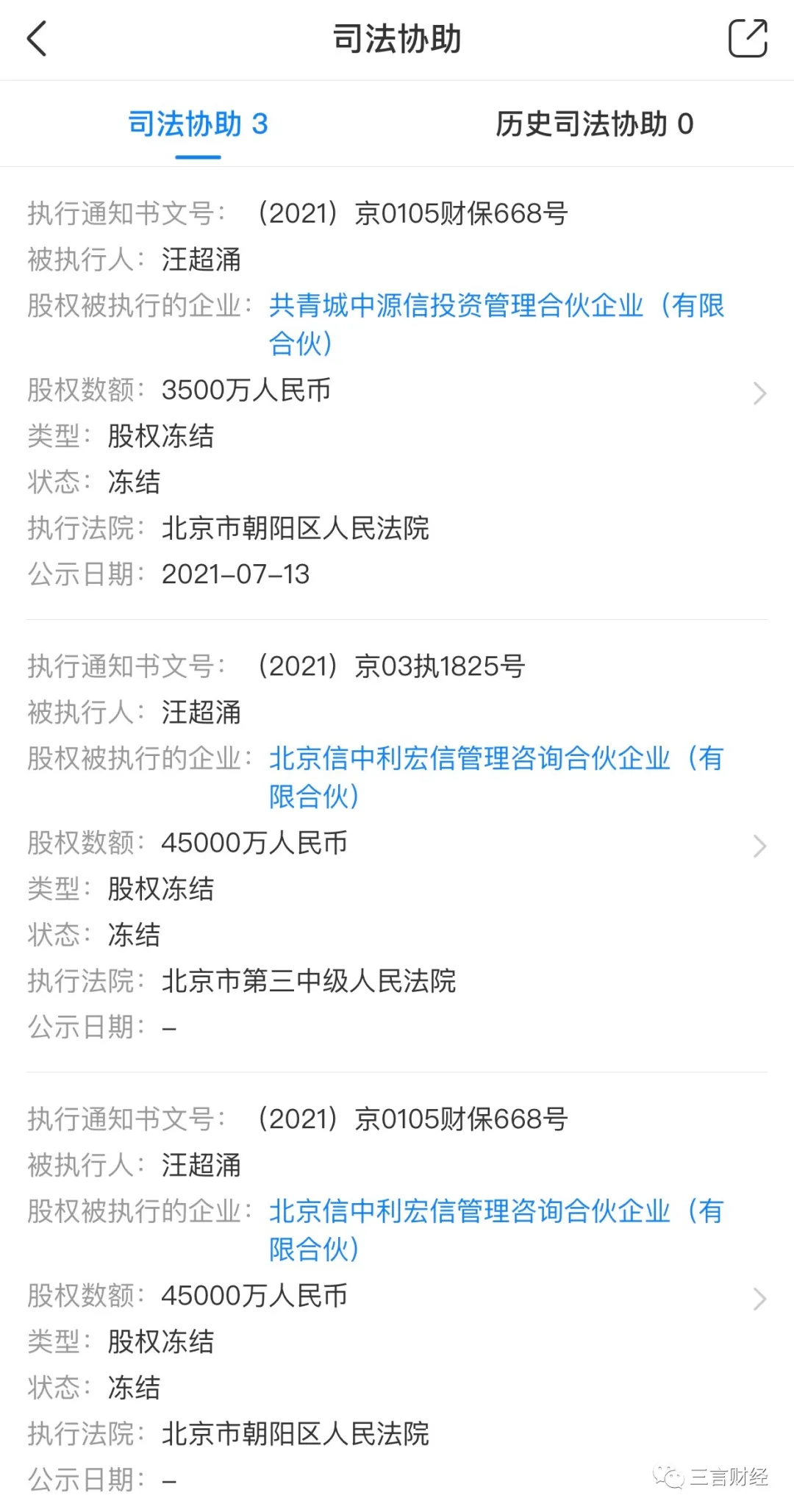
Task: Go back using the top-left arrow
Action: (37, 38)
